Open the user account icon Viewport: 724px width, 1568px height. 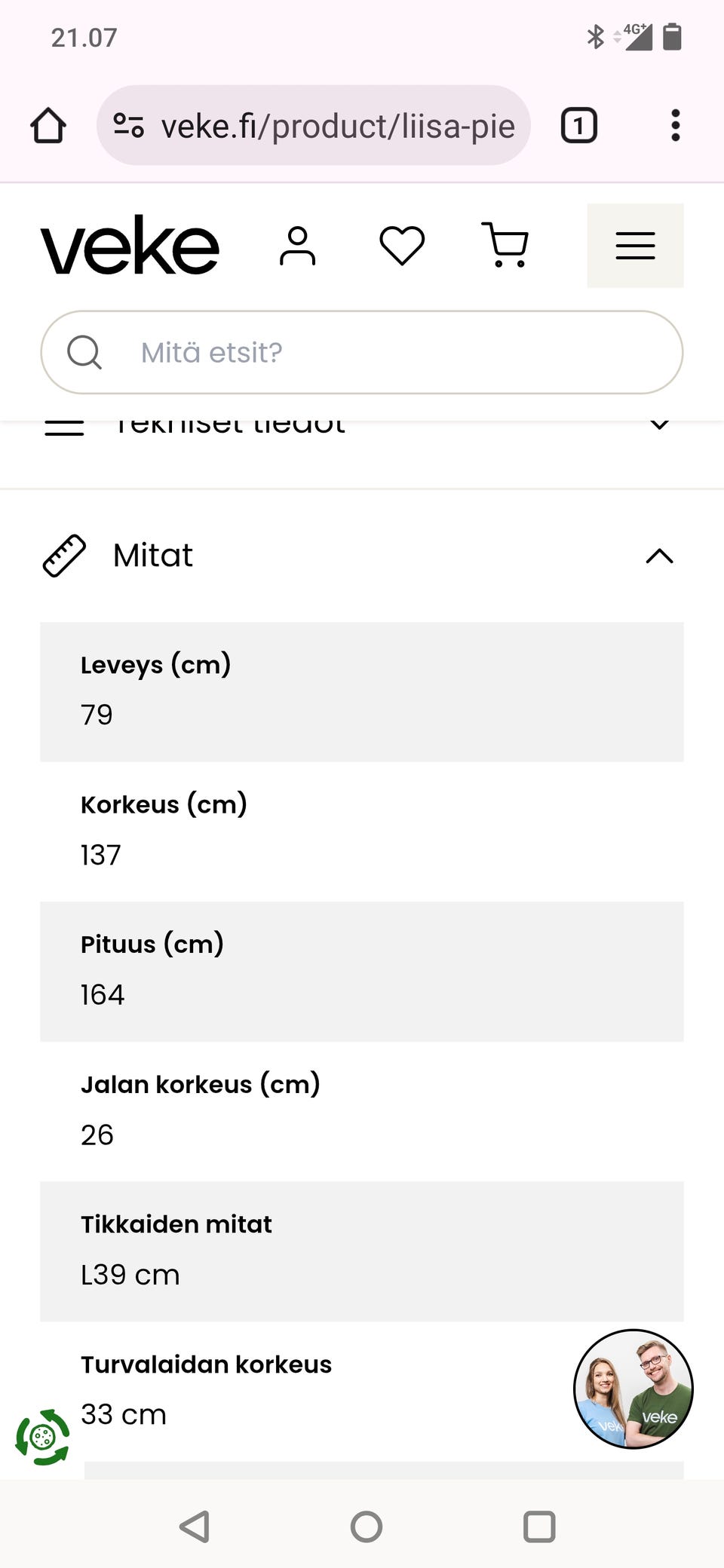click(297, 246)
